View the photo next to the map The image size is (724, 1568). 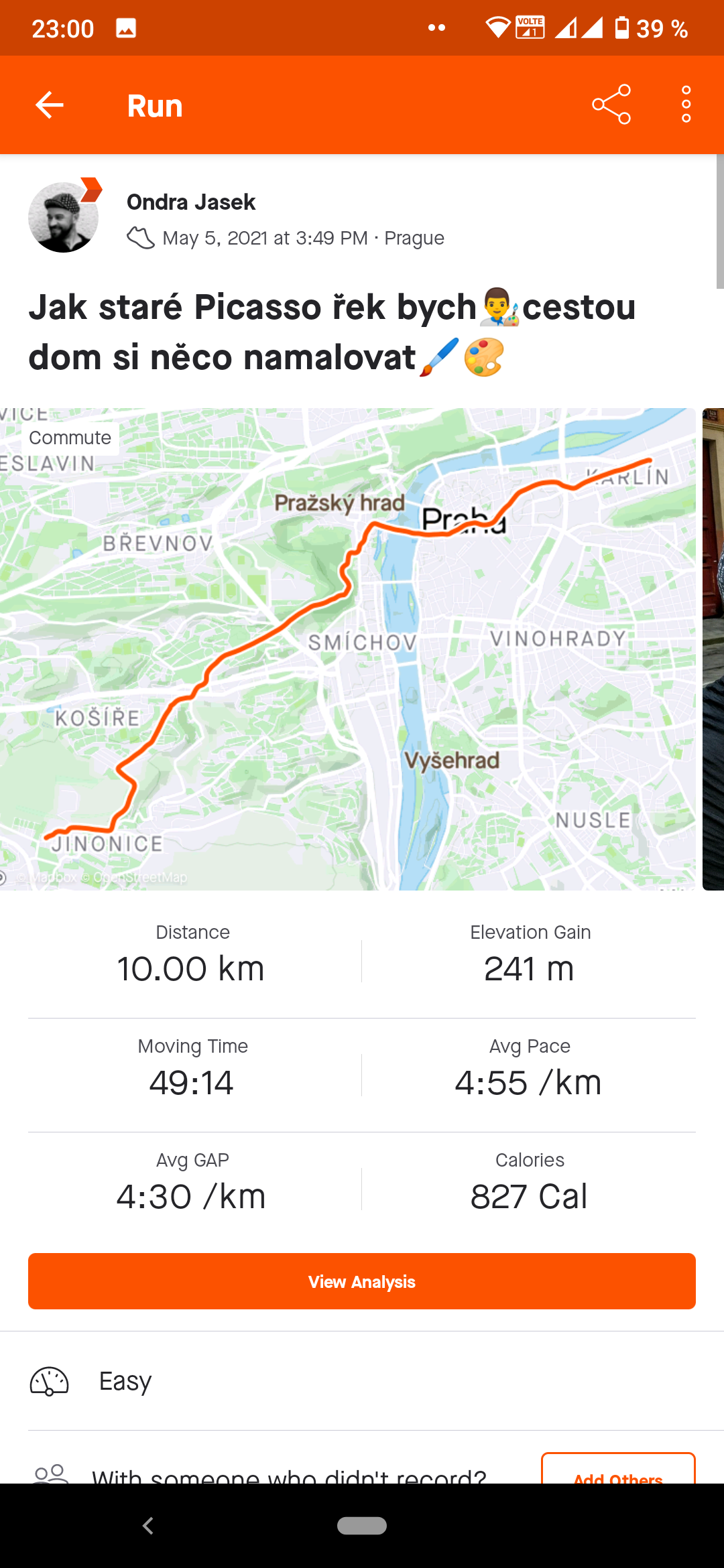[x=713, y=649]
